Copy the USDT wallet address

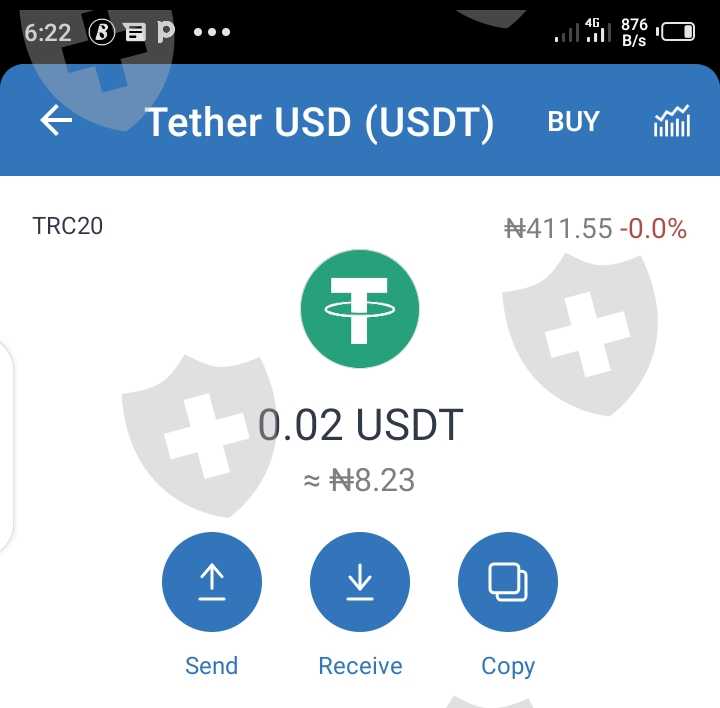[508, 583]
